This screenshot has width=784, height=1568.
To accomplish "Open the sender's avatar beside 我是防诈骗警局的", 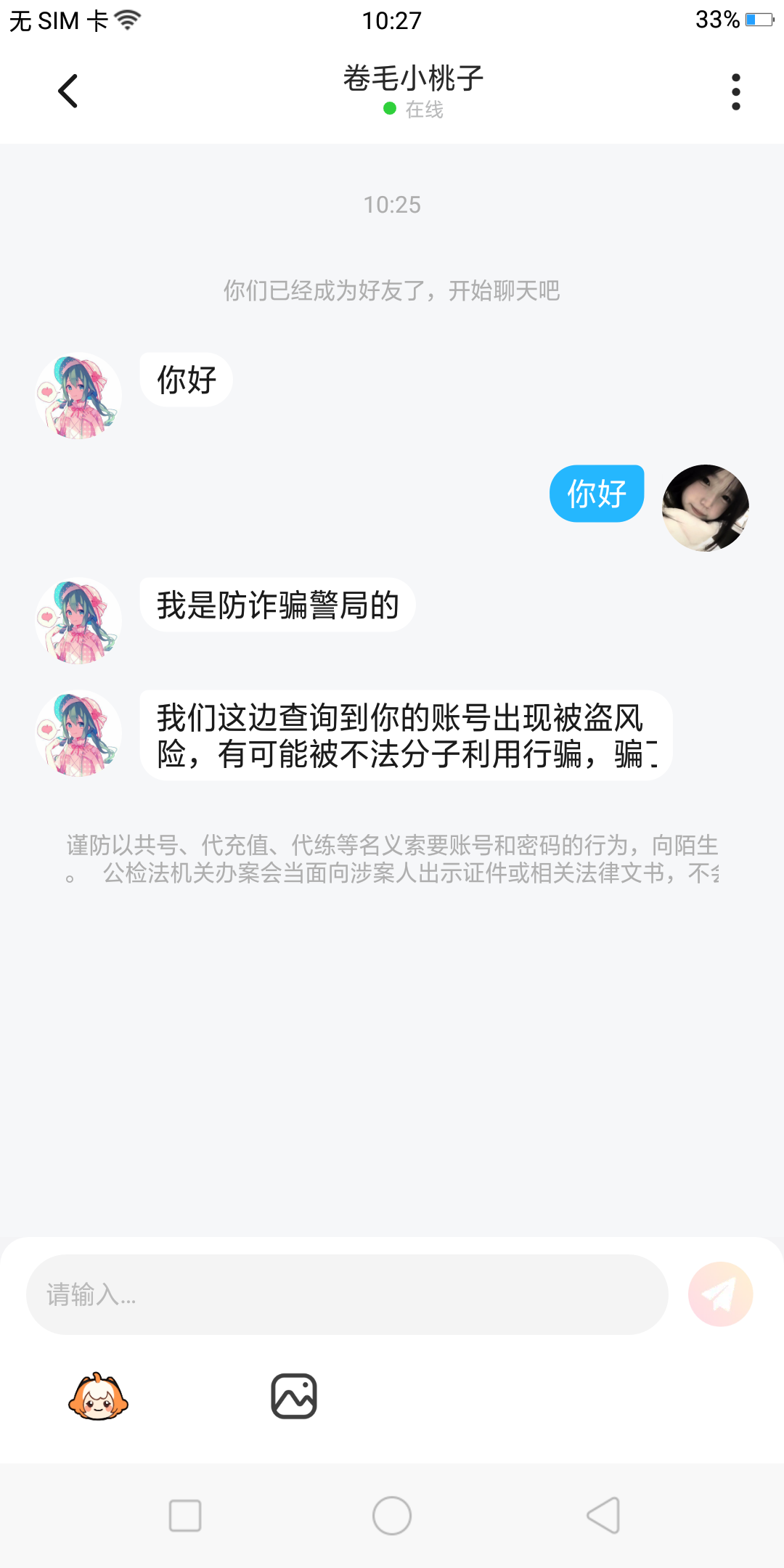I will (x=78, y=621).
